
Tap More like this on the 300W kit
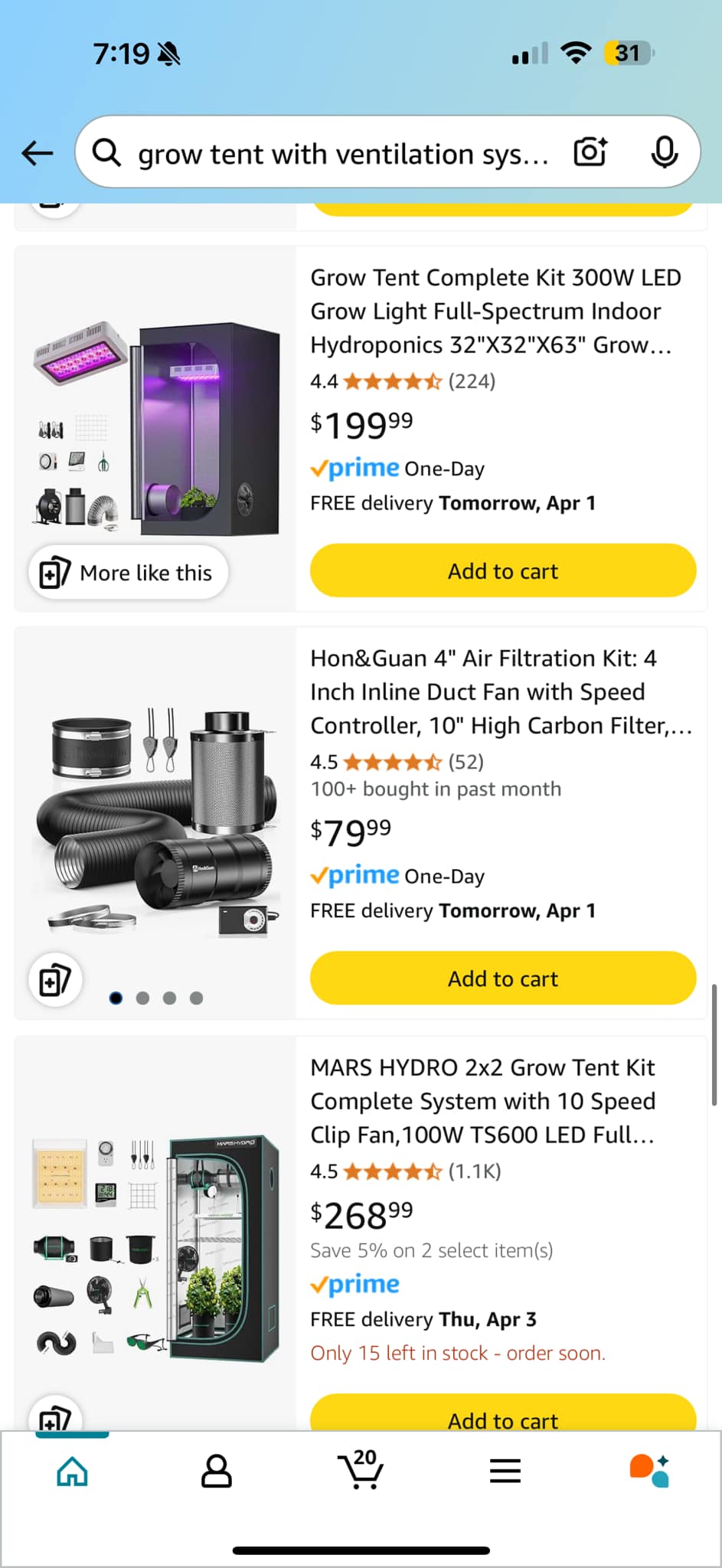pyautogui.click(x=129, y=573)
